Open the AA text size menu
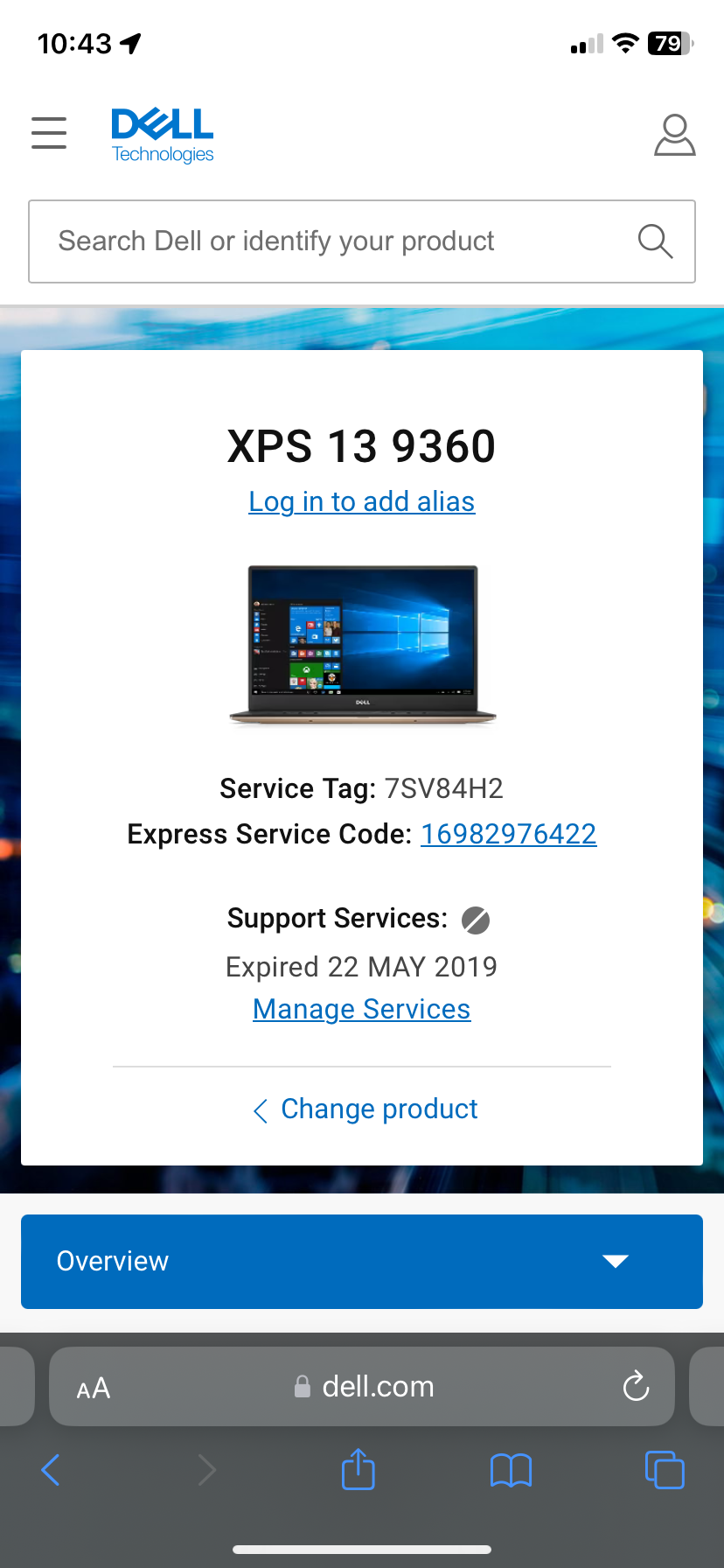The image size is (724, 1568). 94,1388
